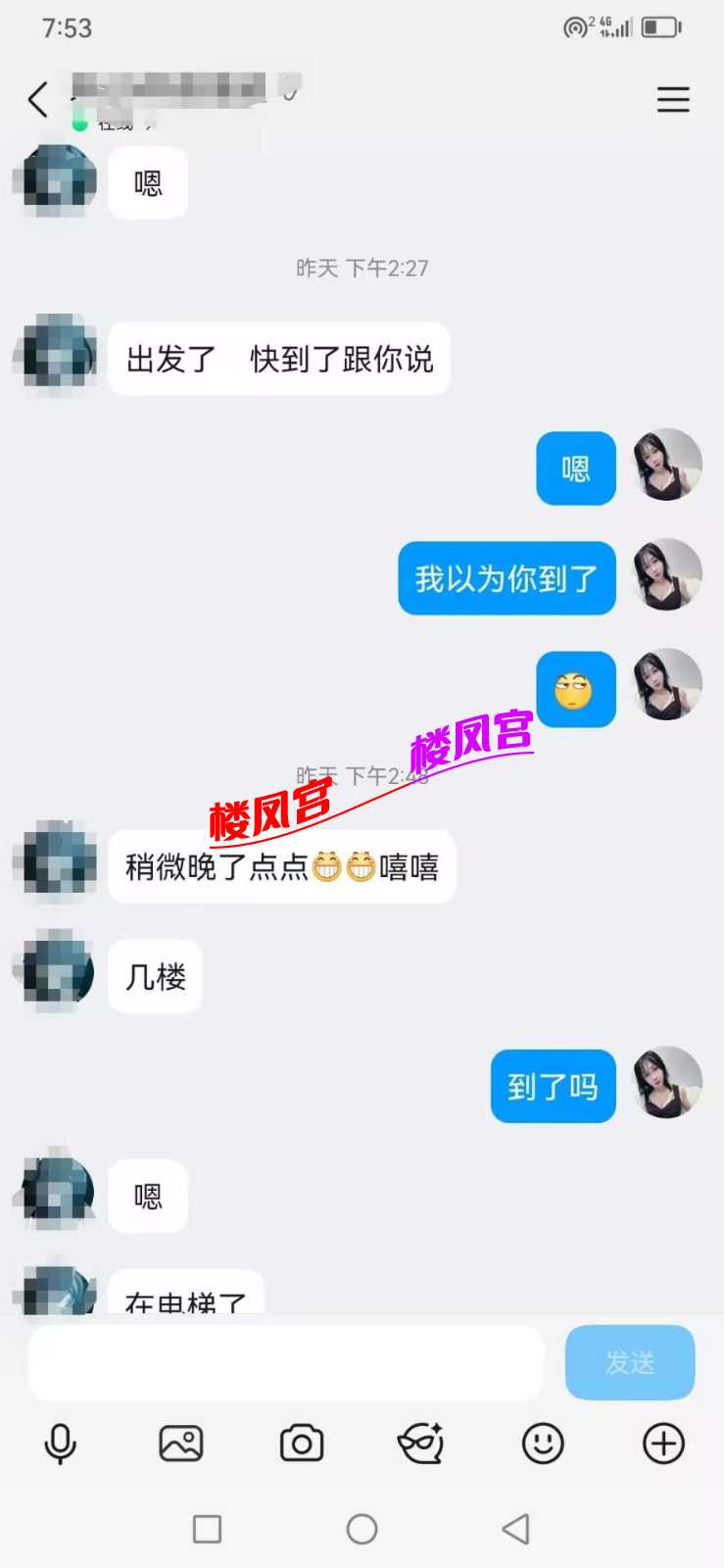The image size is (724, 1568).
Task: Open the chat options hamburger menu
Action: (672, 99)
